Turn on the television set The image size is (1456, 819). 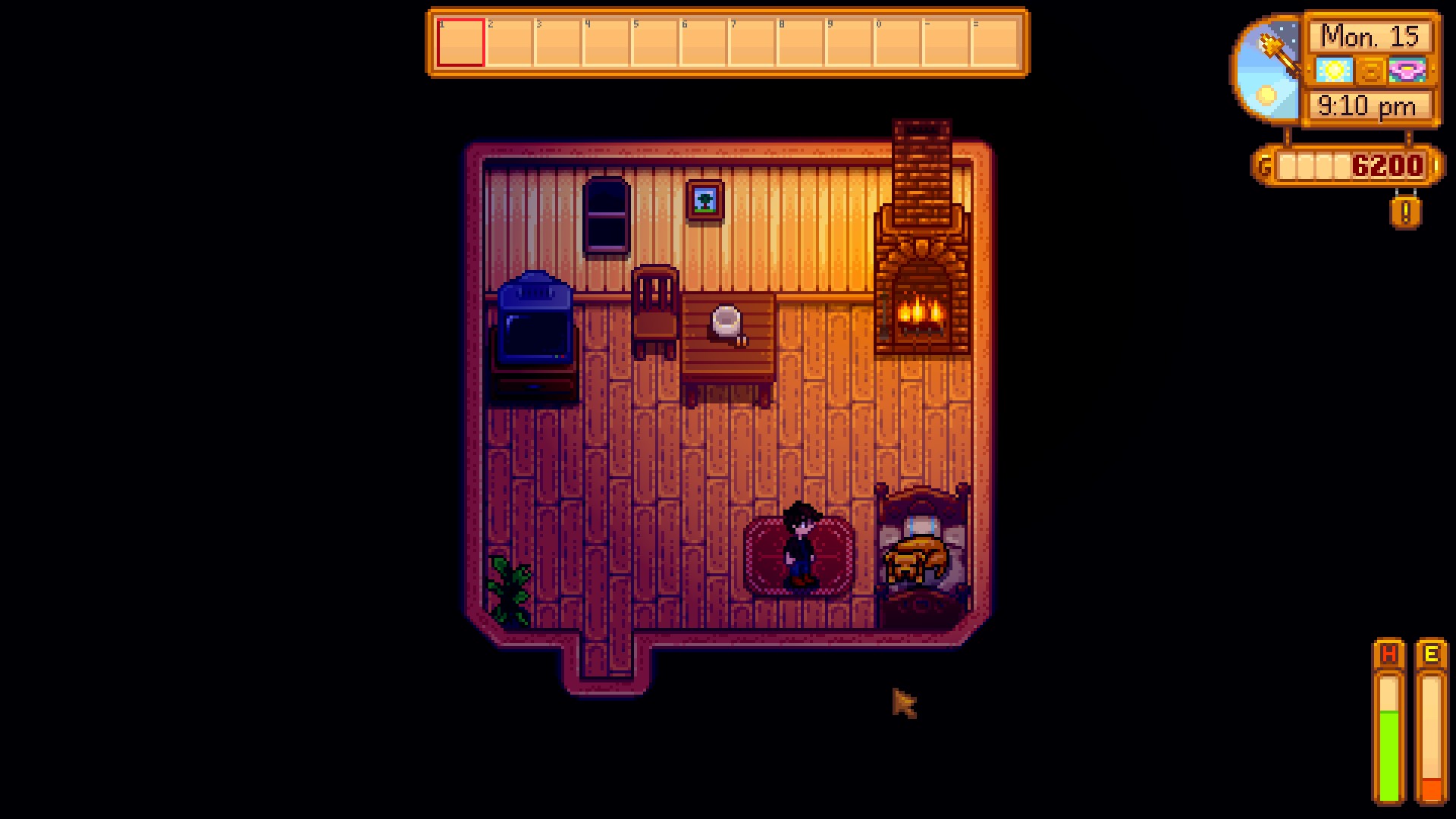pos(535,334)
